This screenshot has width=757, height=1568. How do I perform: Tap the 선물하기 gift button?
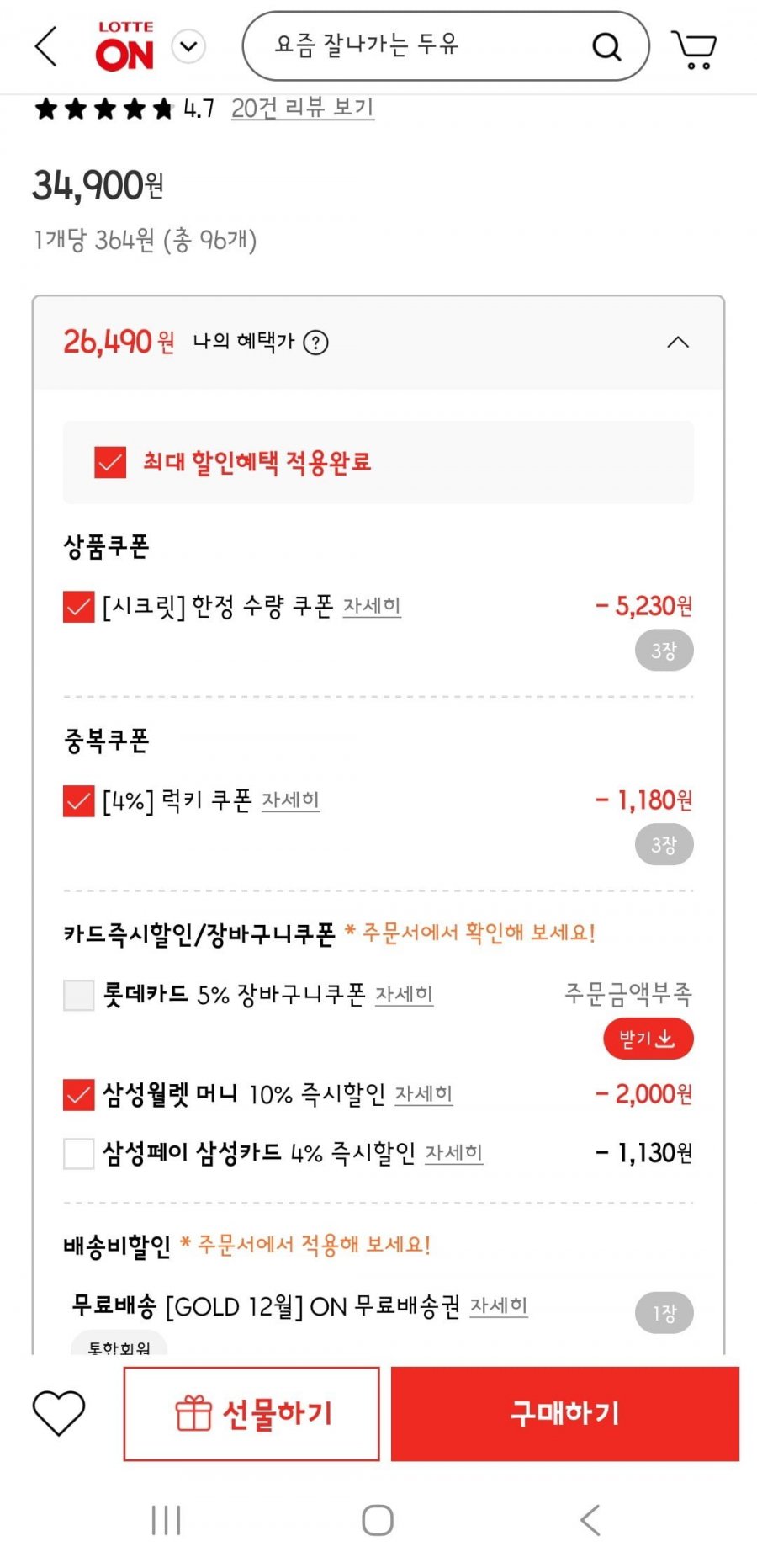click(x=251, y=1413)
